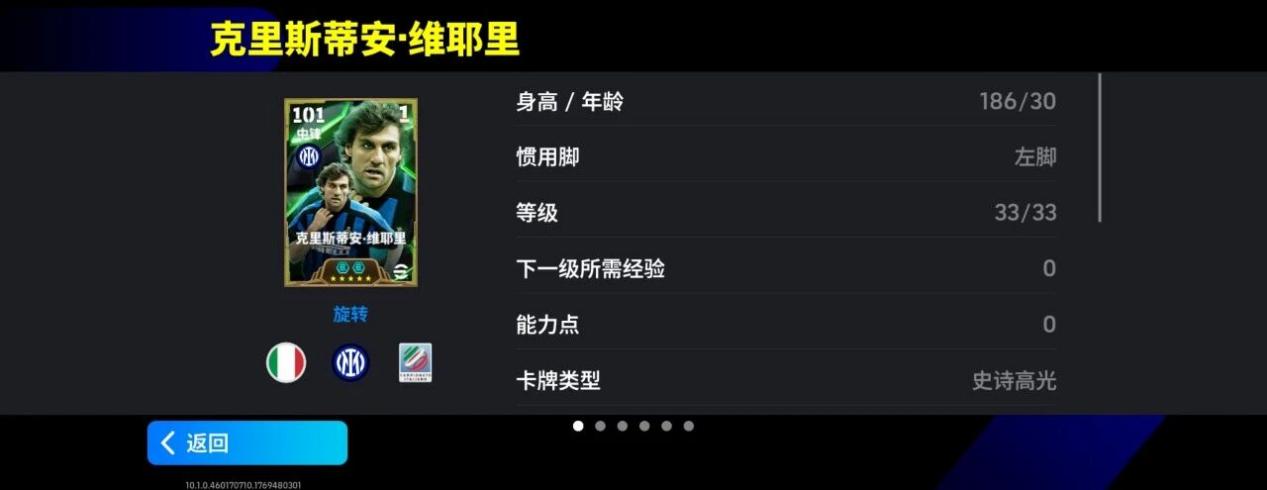Image resolution: width=1267 pixels, height=490 pixels.
Task: Tap the 克里斯蒂安·维耶里 player card
Action: [x=350, y=192]
